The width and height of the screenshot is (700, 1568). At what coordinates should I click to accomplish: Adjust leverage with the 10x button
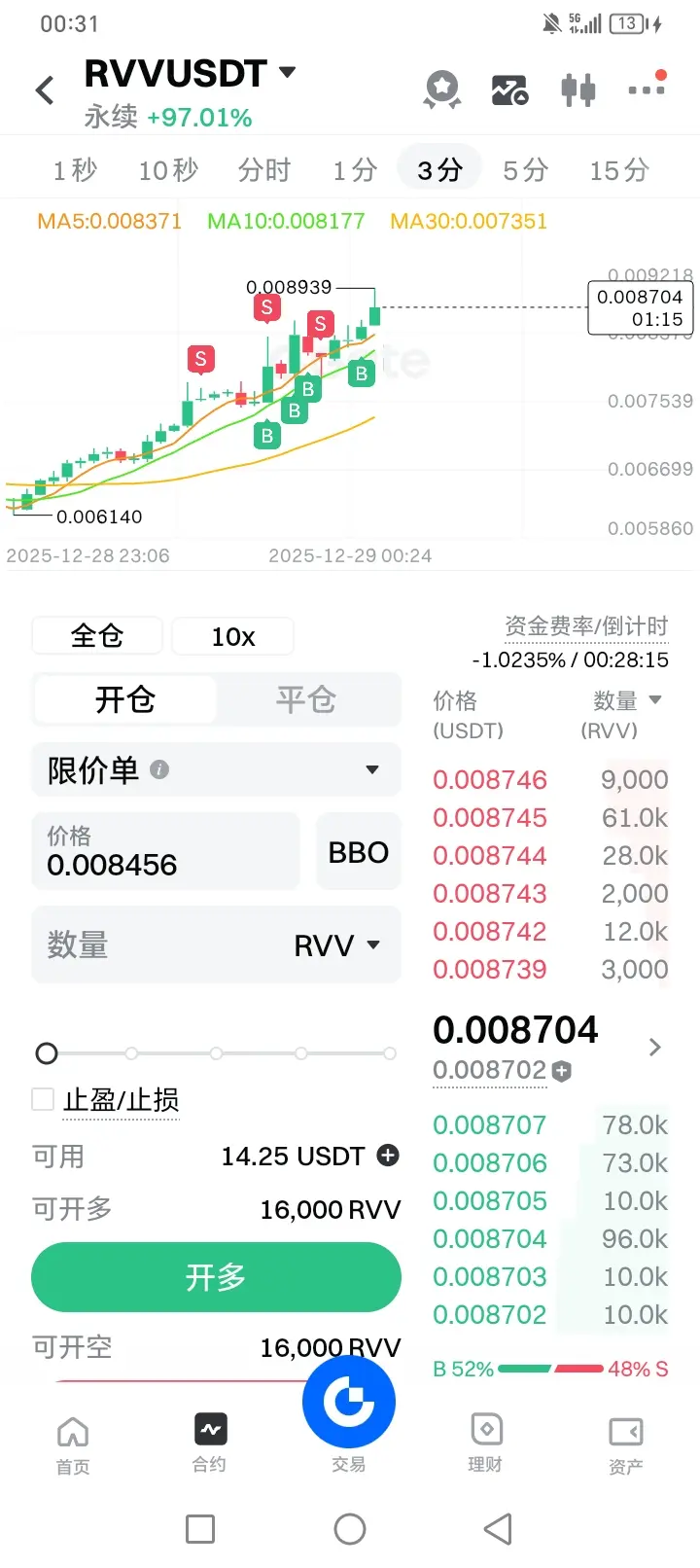coord(233,636)
